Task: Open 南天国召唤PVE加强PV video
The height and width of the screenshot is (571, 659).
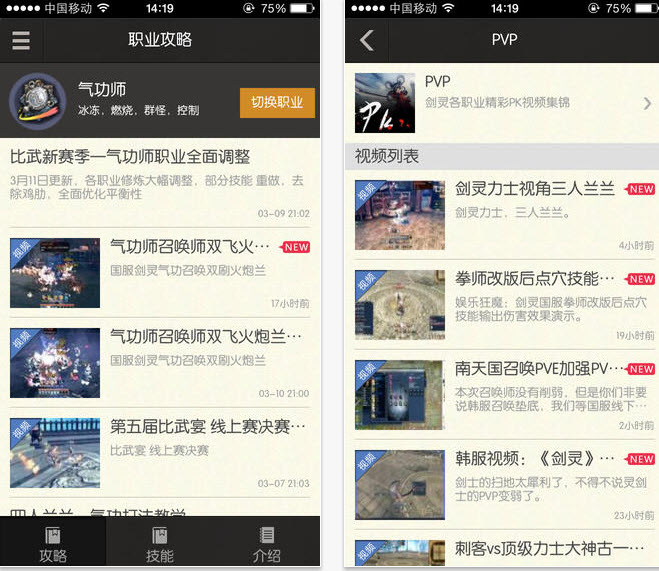Action: 503,394
